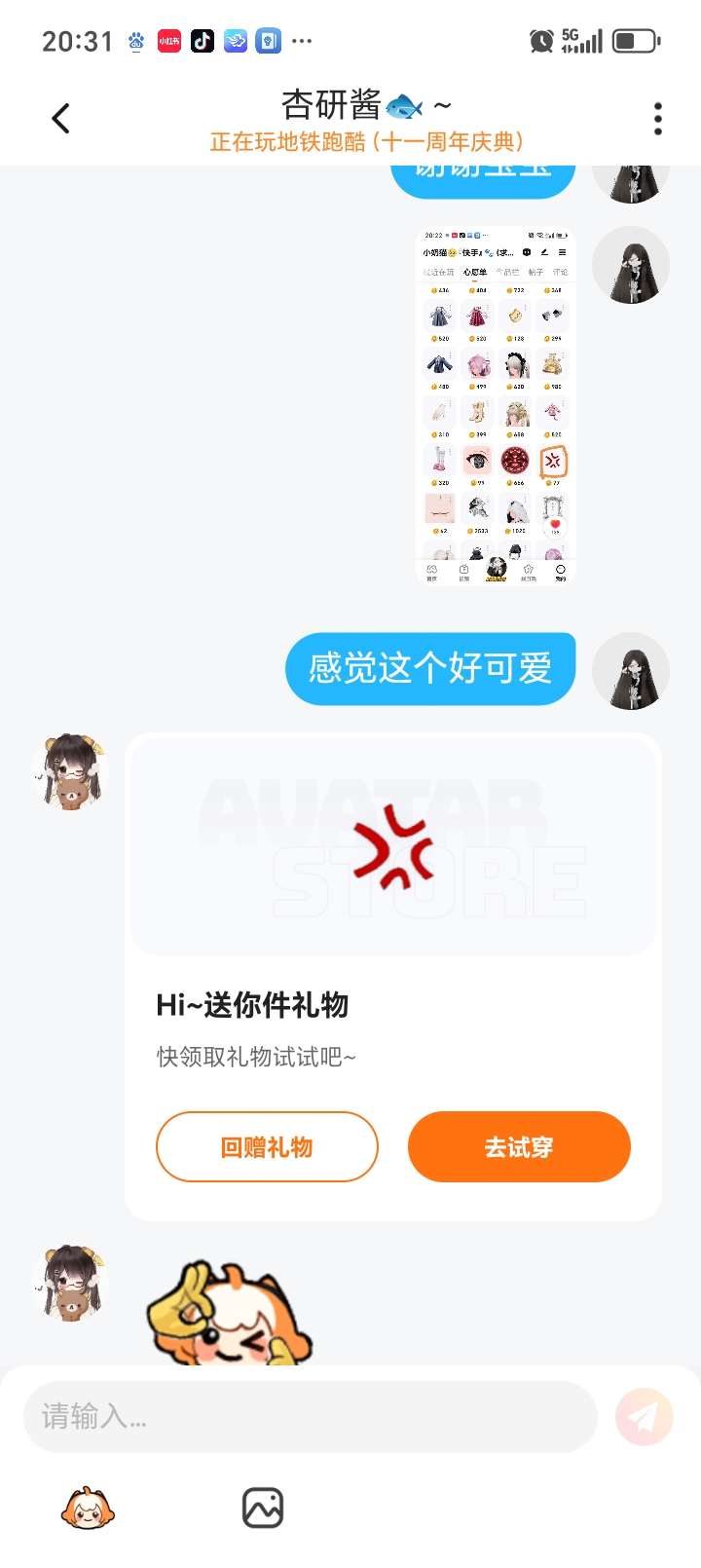Go back from the chat with 杏研酱

point(60,119)
